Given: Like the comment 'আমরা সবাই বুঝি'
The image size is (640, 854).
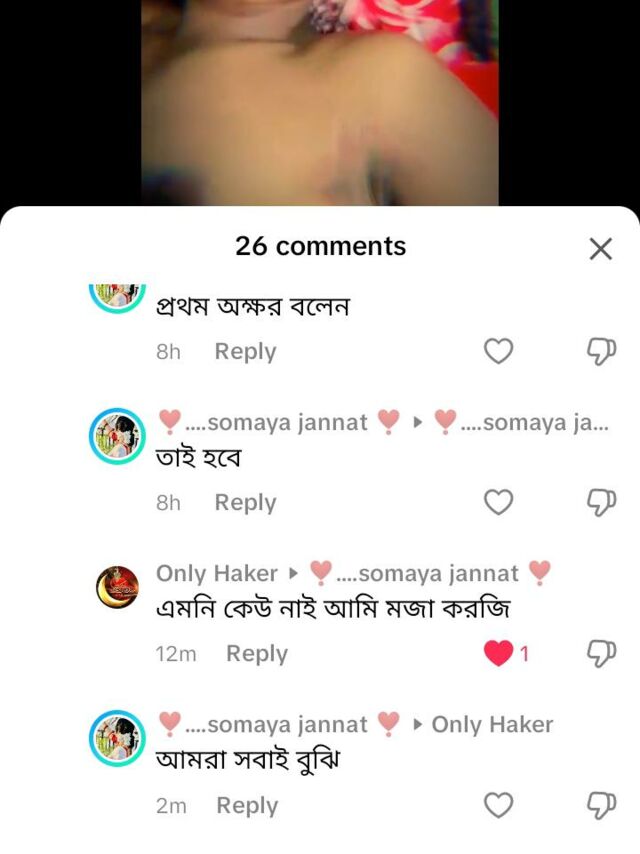Looking at the screenshot, I should [498, 805].
